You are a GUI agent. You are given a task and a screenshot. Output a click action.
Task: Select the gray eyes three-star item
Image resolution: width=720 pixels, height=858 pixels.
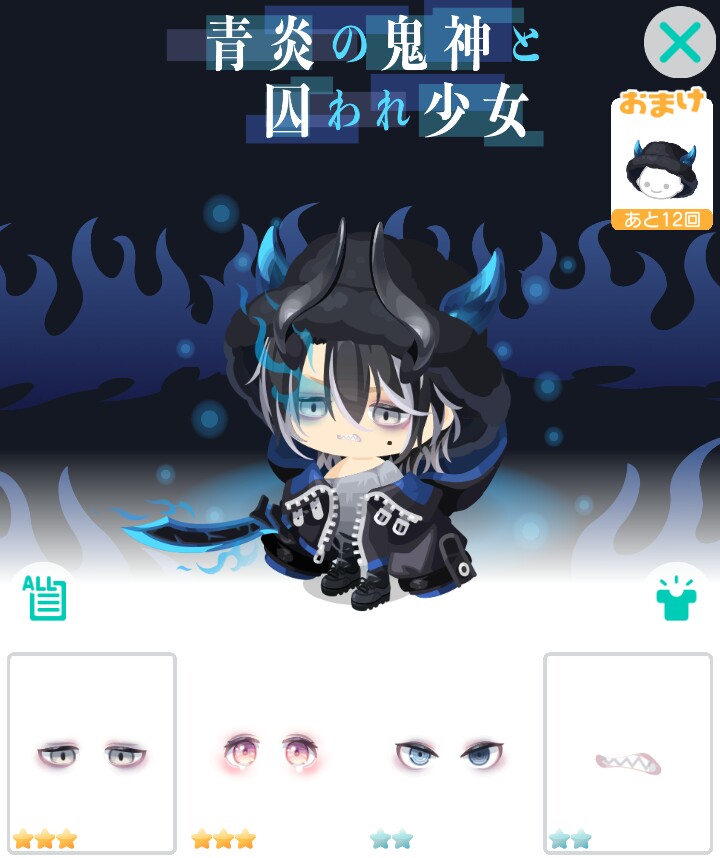pos(92,752)
